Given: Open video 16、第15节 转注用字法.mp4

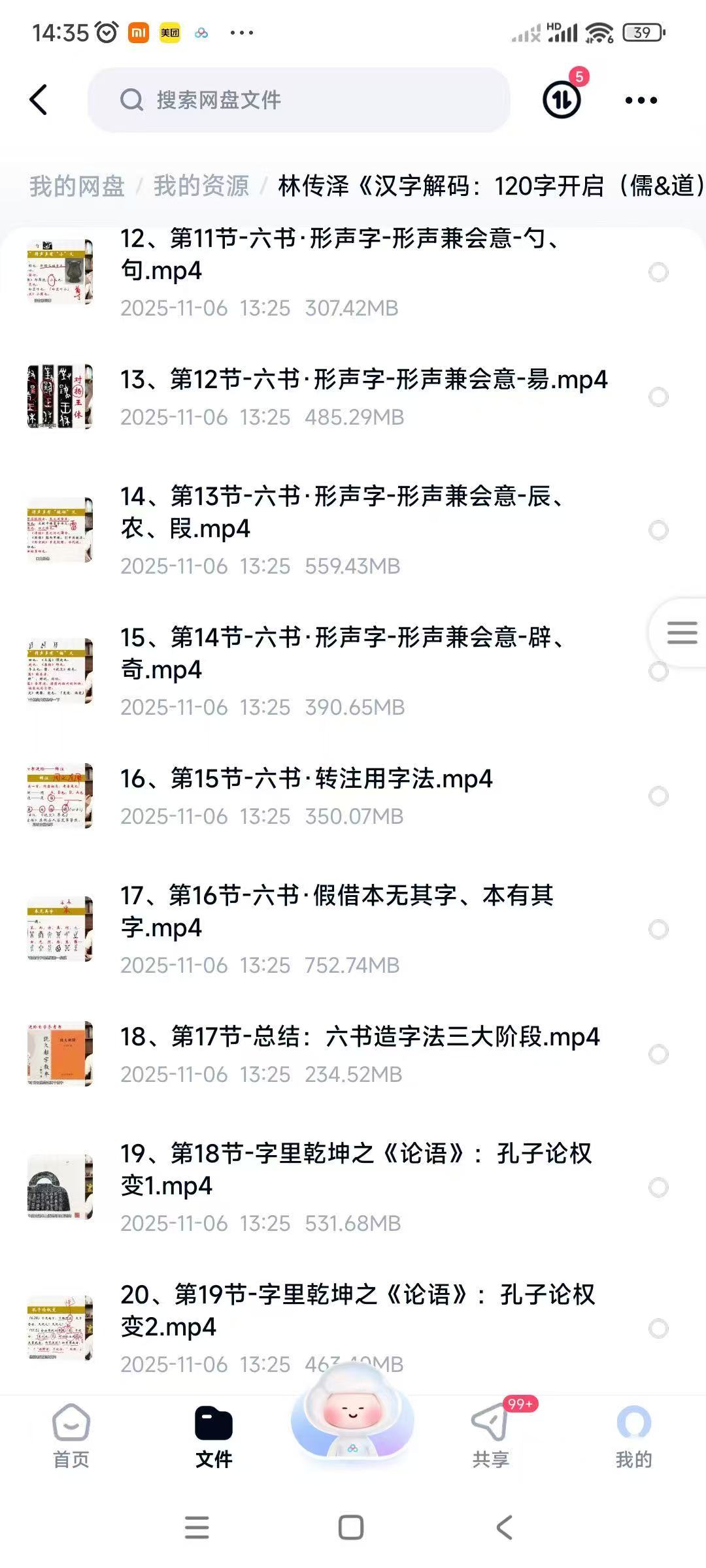Looking at the screenshot, I should click(306, 779).
